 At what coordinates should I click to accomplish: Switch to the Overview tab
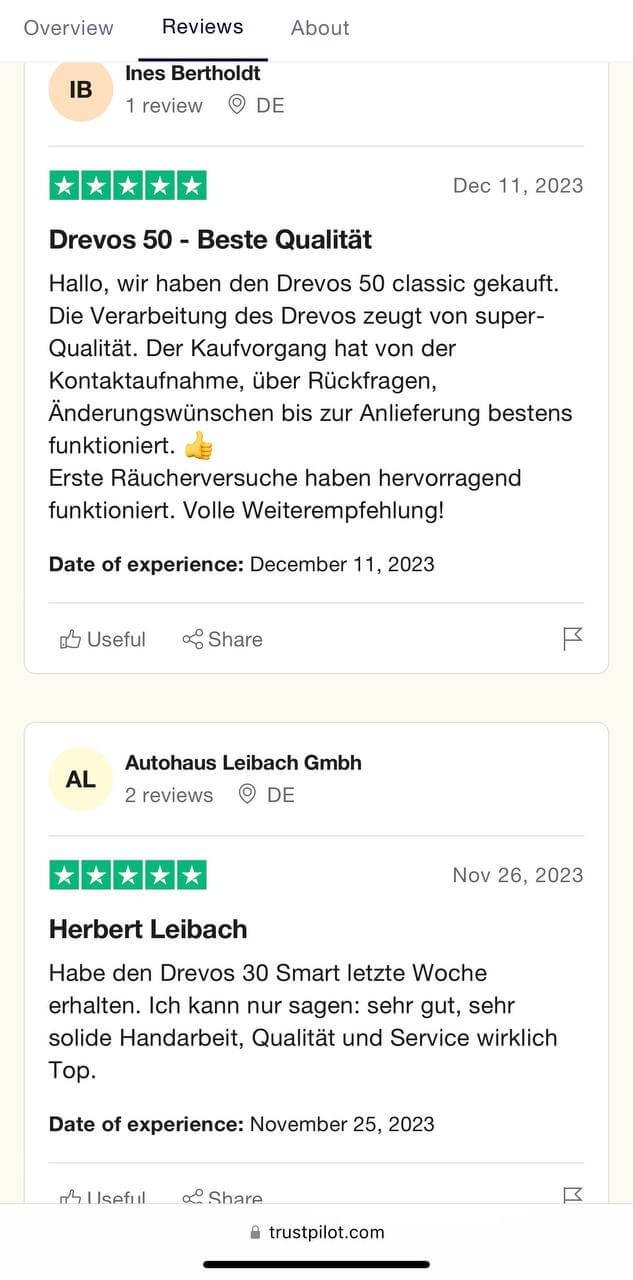point(69,28)
